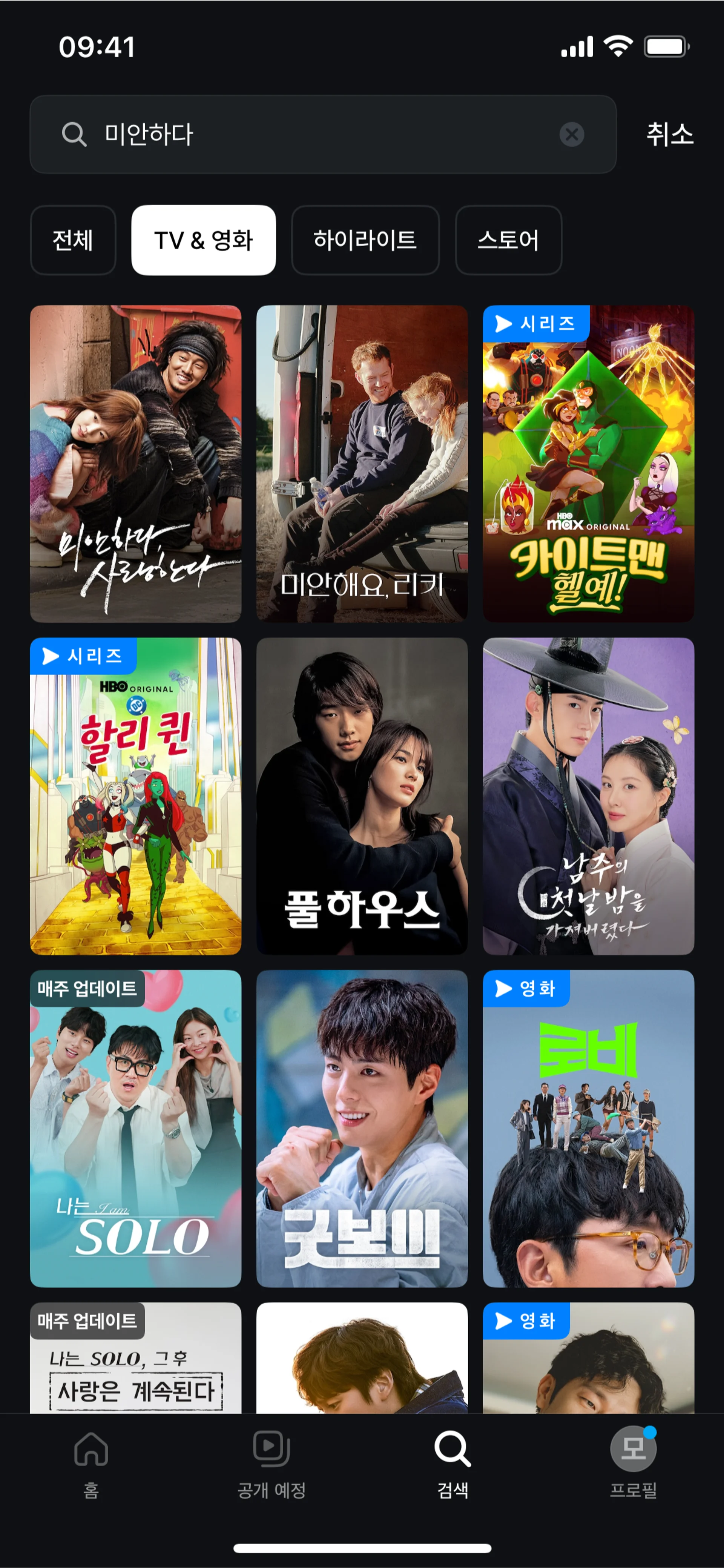Tap the 취소 cancel button
The image size is (724, 1568).
(669, 135)
